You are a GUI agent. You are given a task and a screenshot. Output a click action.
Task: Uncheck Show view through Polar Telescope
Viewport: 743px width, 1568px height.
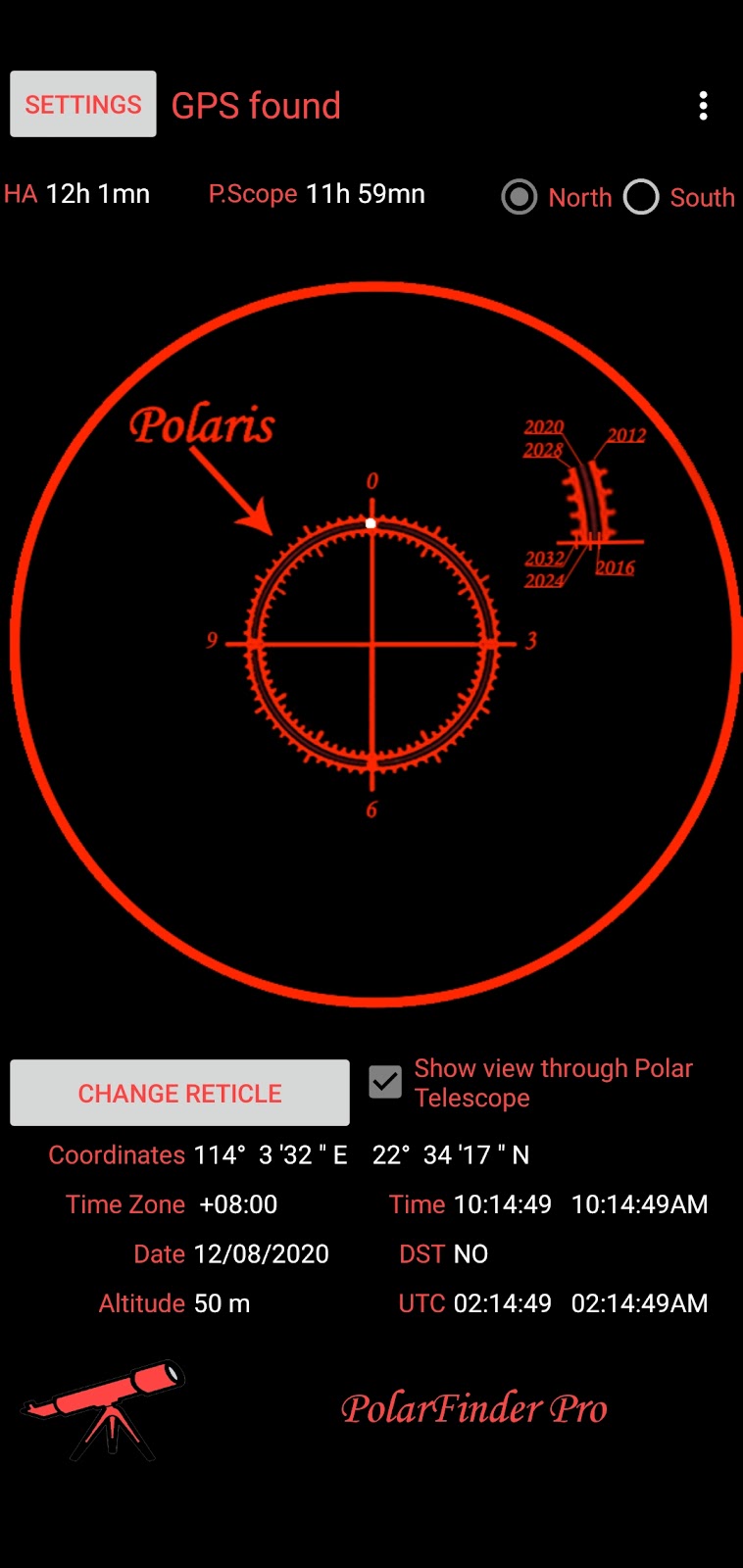pyautogui.click(x=385, y=1082)
